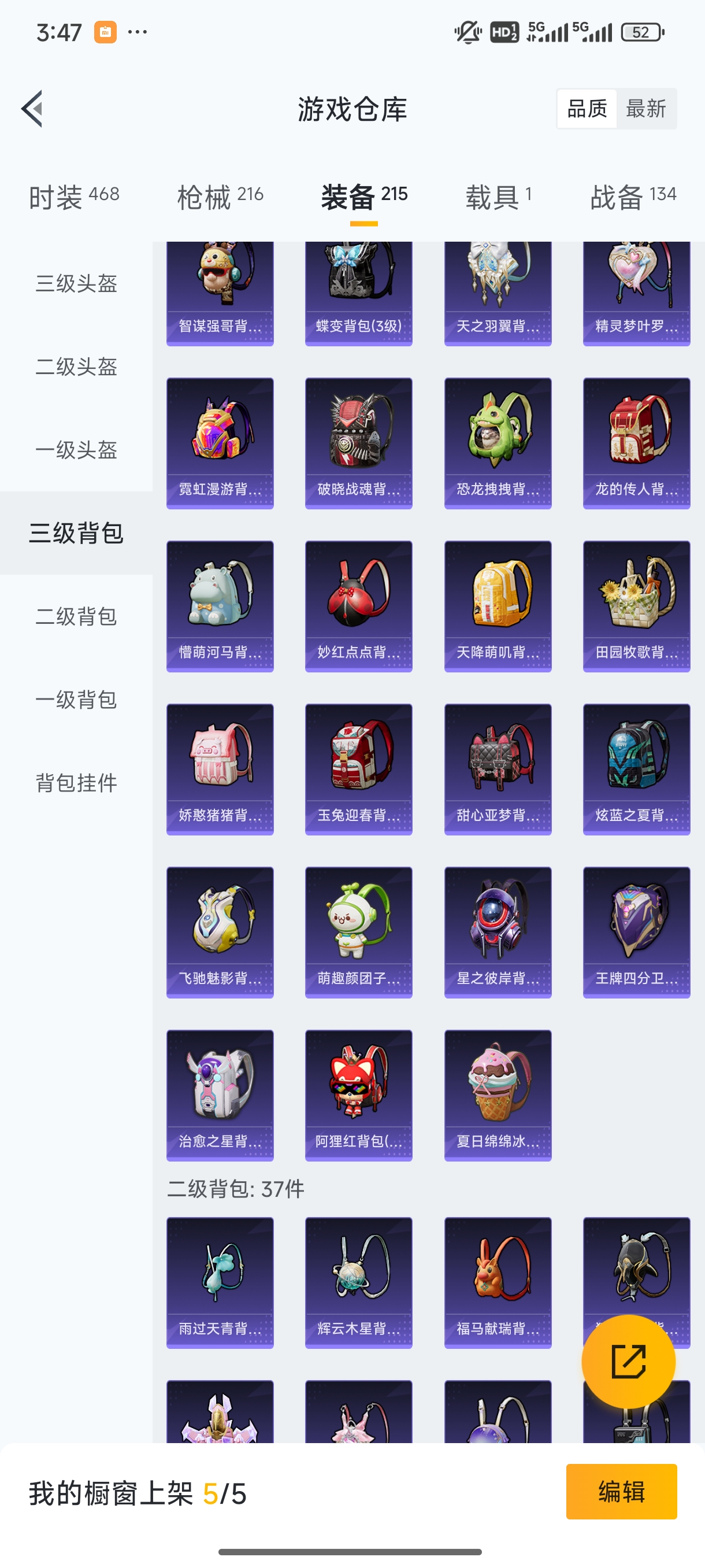Select 背包挂件 in the sidebar

click(x=76, y=784)
